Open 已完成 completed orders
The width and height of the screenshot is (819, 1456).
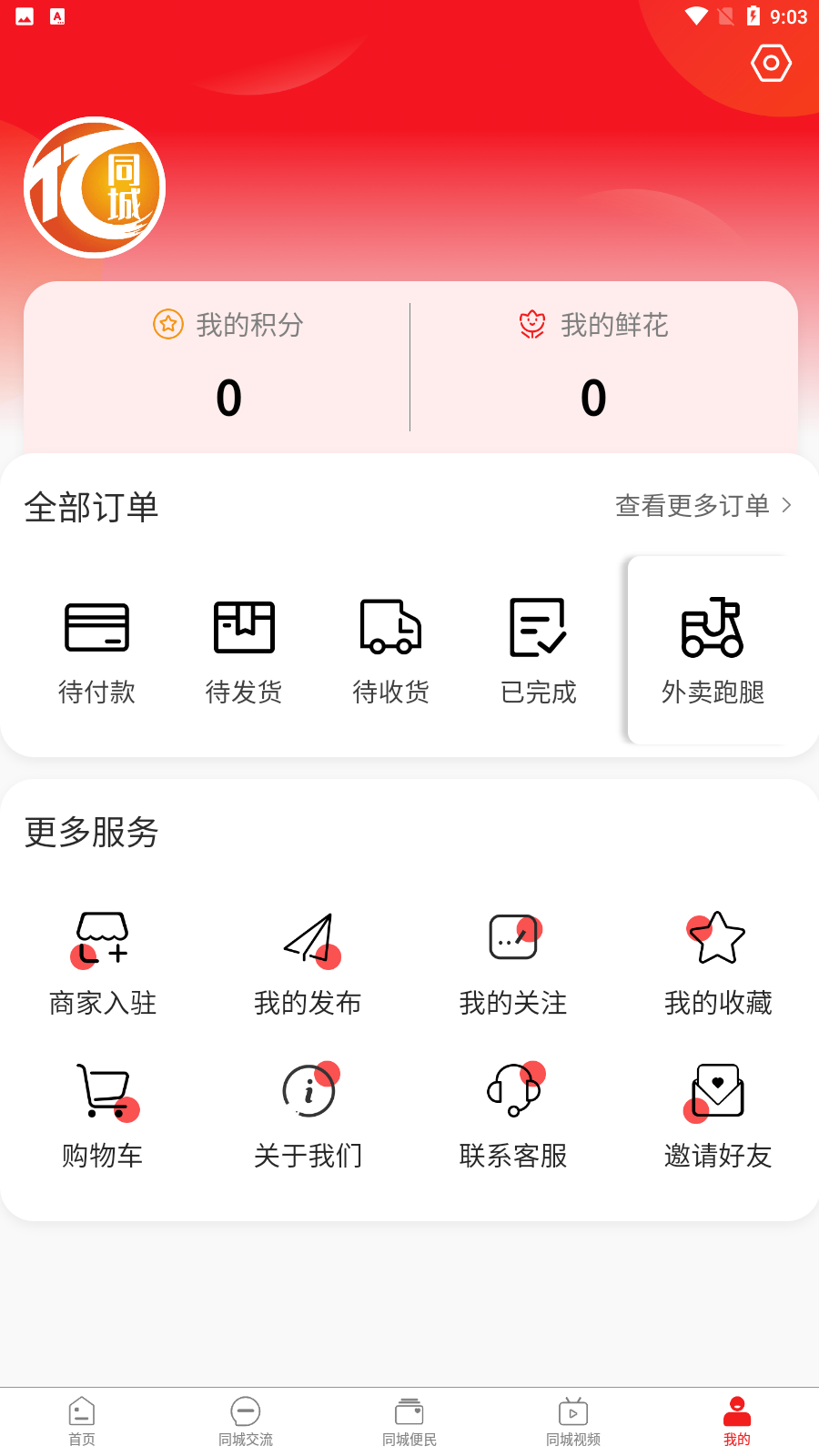click(x=539, y=651)
